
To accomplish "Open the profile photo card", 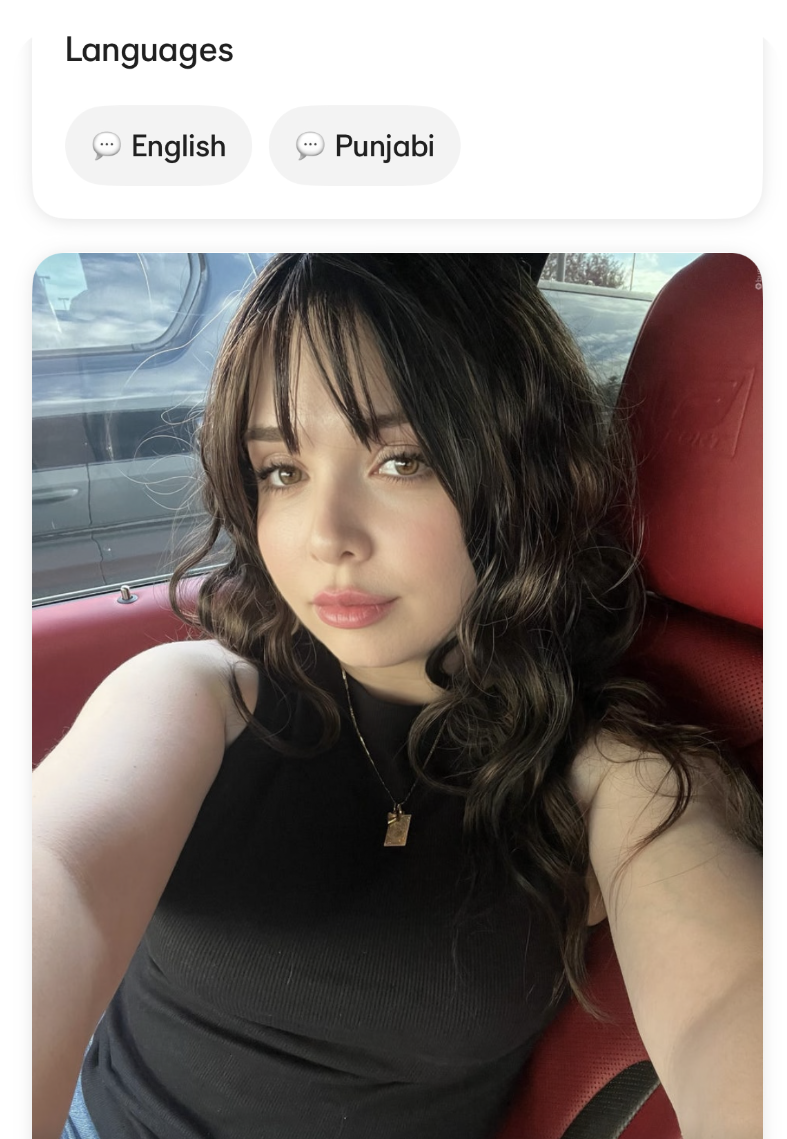I will pos(397,695).
